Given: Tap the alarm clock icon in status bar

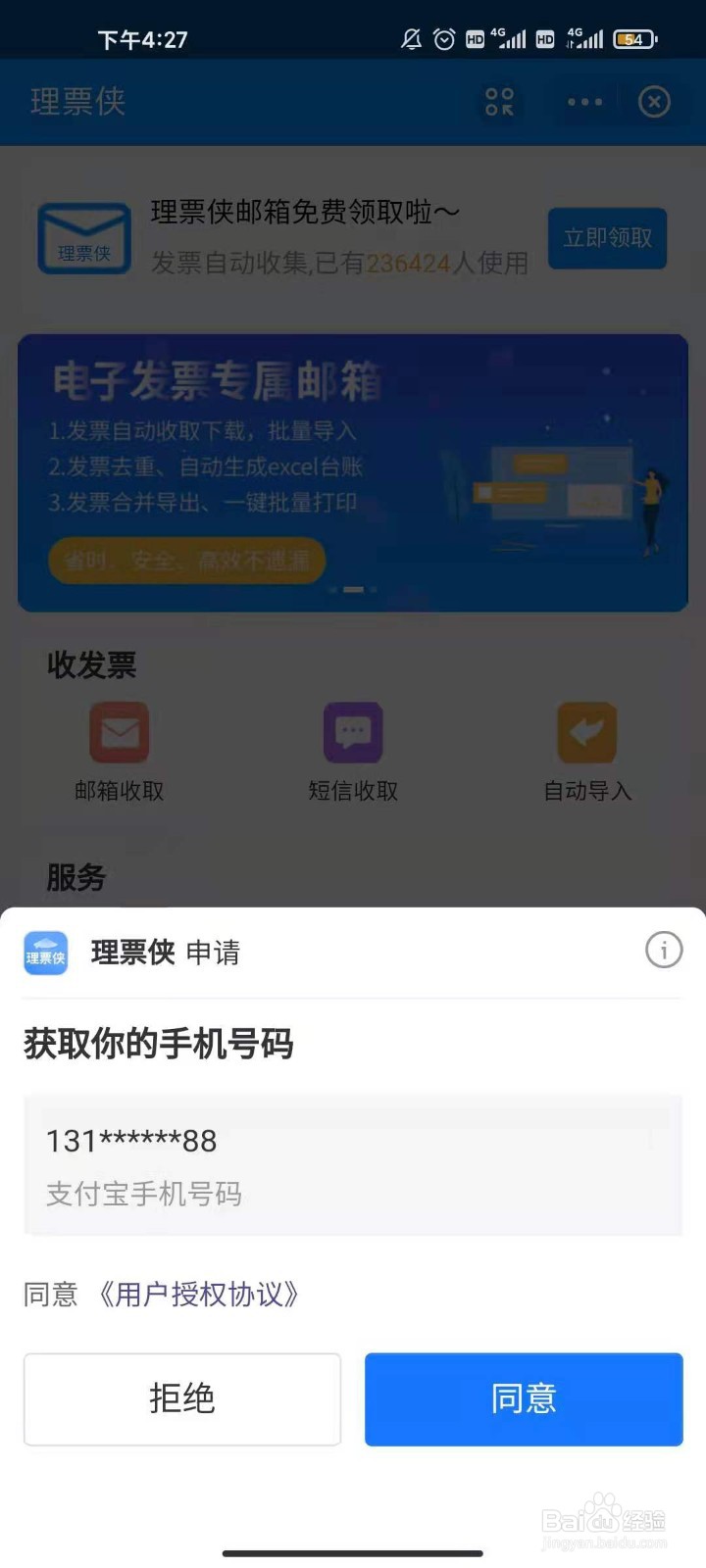Looking at the screenshot, I should click(443, 39).
